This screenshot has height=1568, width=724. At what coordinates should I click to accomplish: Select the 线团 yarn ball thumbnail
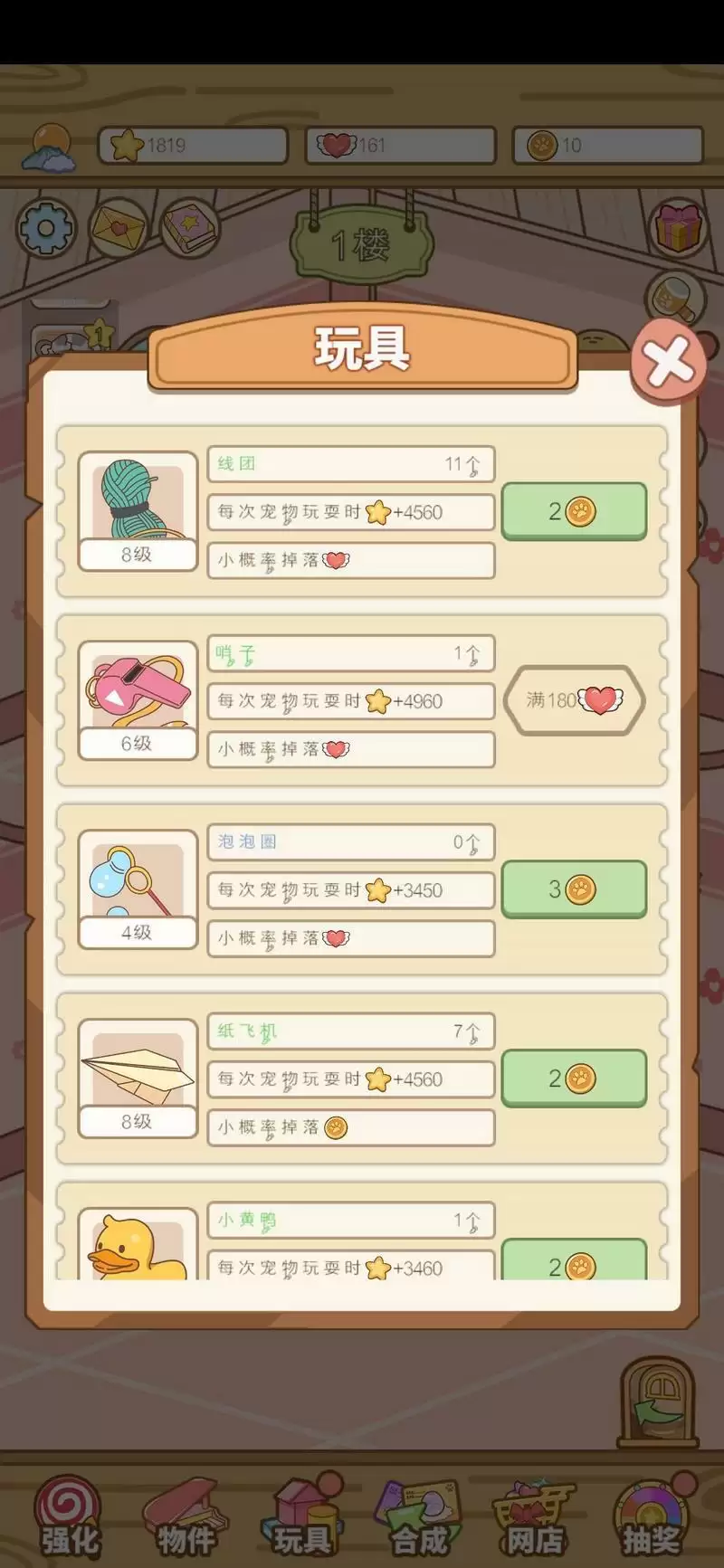137,502
